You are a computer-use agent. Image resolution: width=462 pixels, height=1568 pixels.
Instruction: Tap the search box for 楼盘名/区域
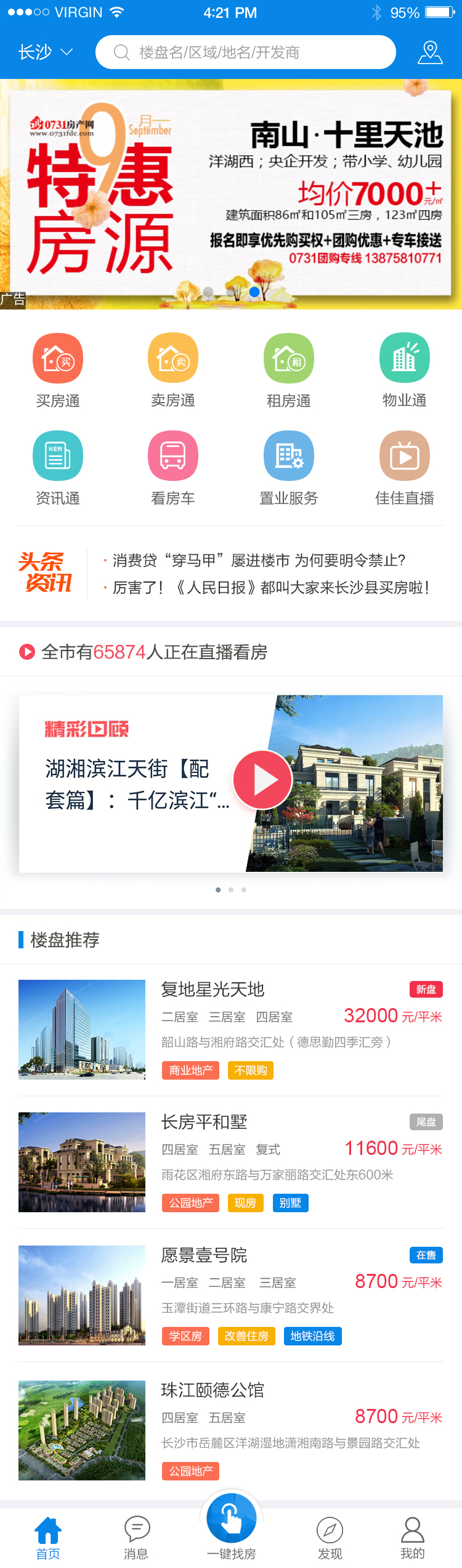click(x=245, y=52)
